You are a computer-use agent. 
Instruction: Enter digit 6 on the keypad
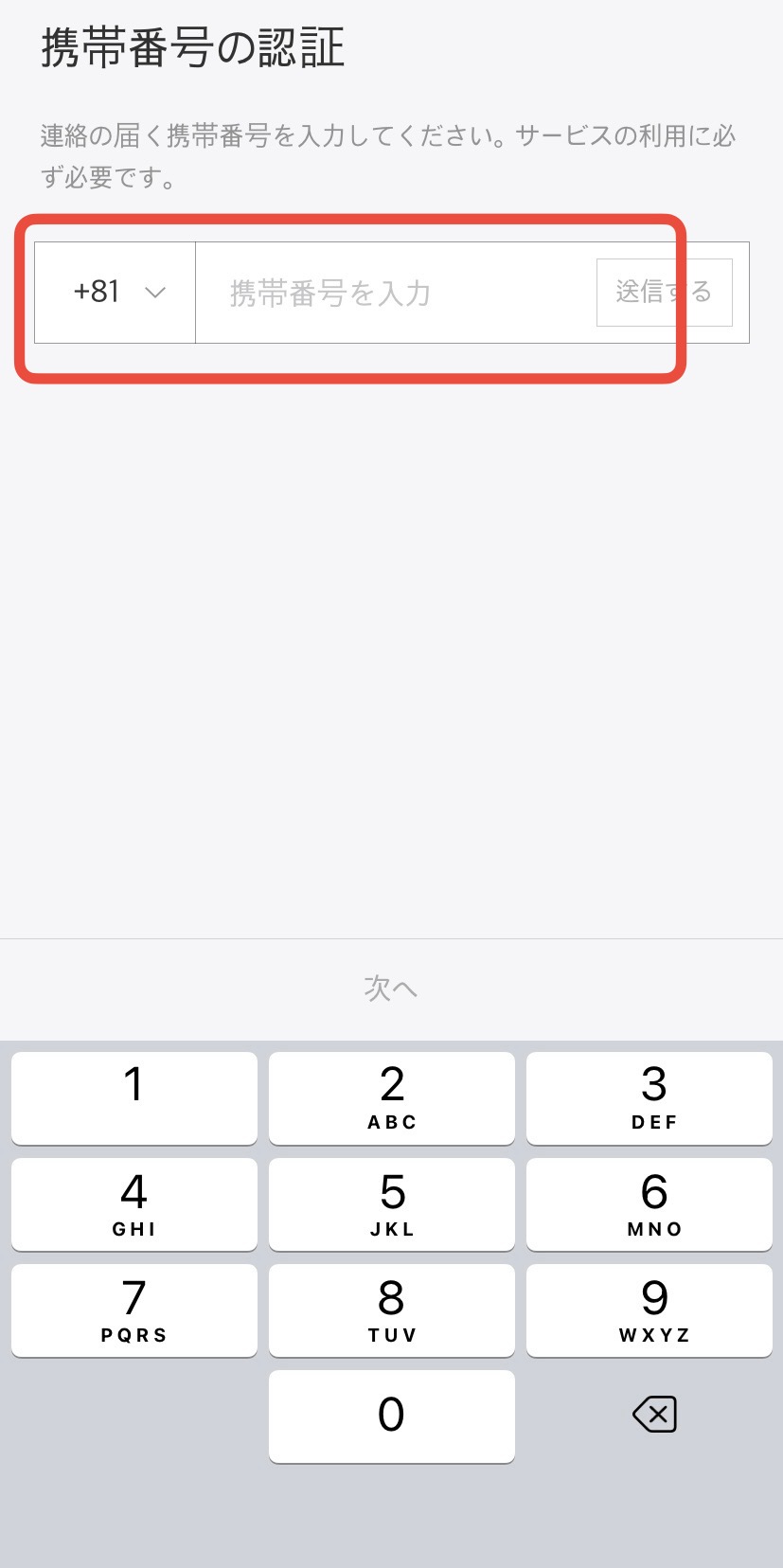pyautogui.click(x=650, y=1204)
